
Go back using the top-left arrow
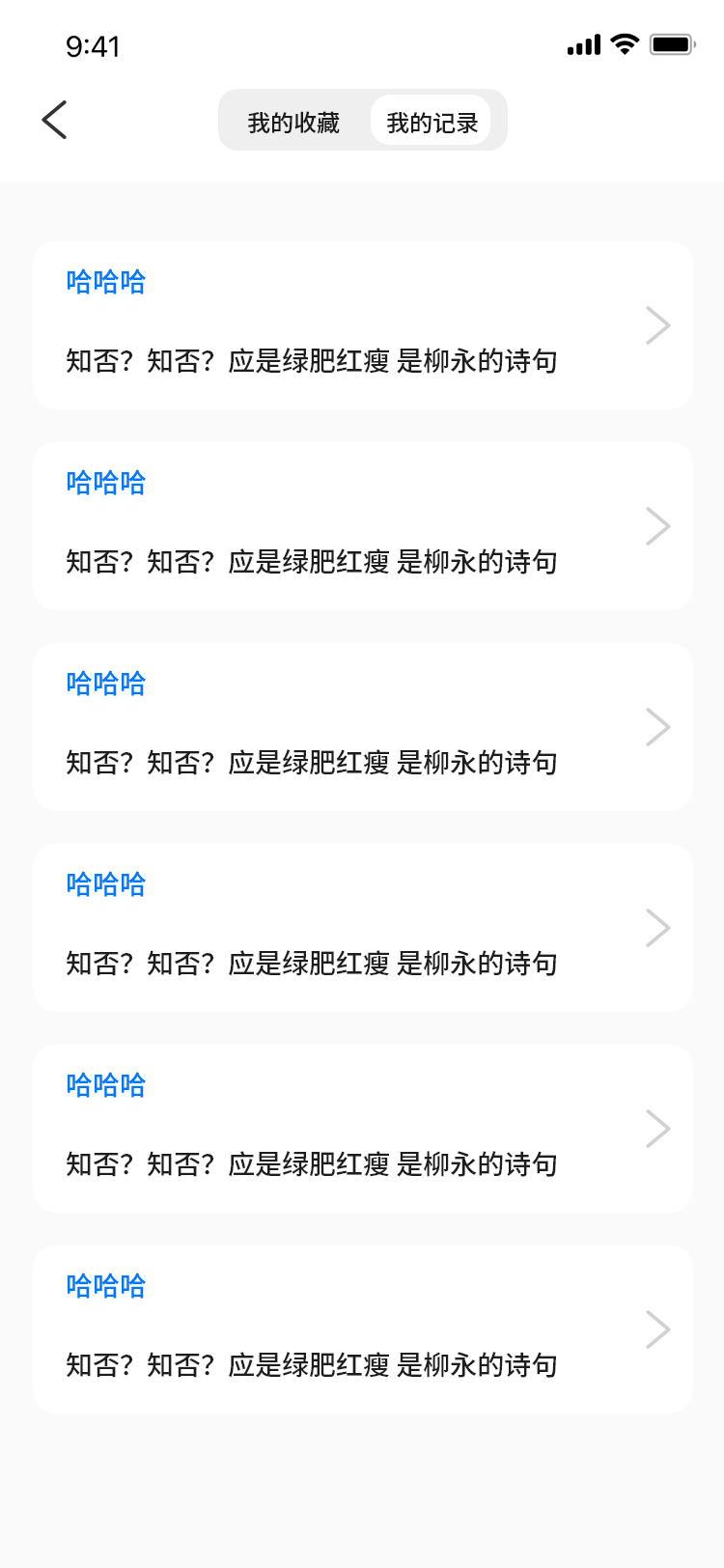(55, 120)
